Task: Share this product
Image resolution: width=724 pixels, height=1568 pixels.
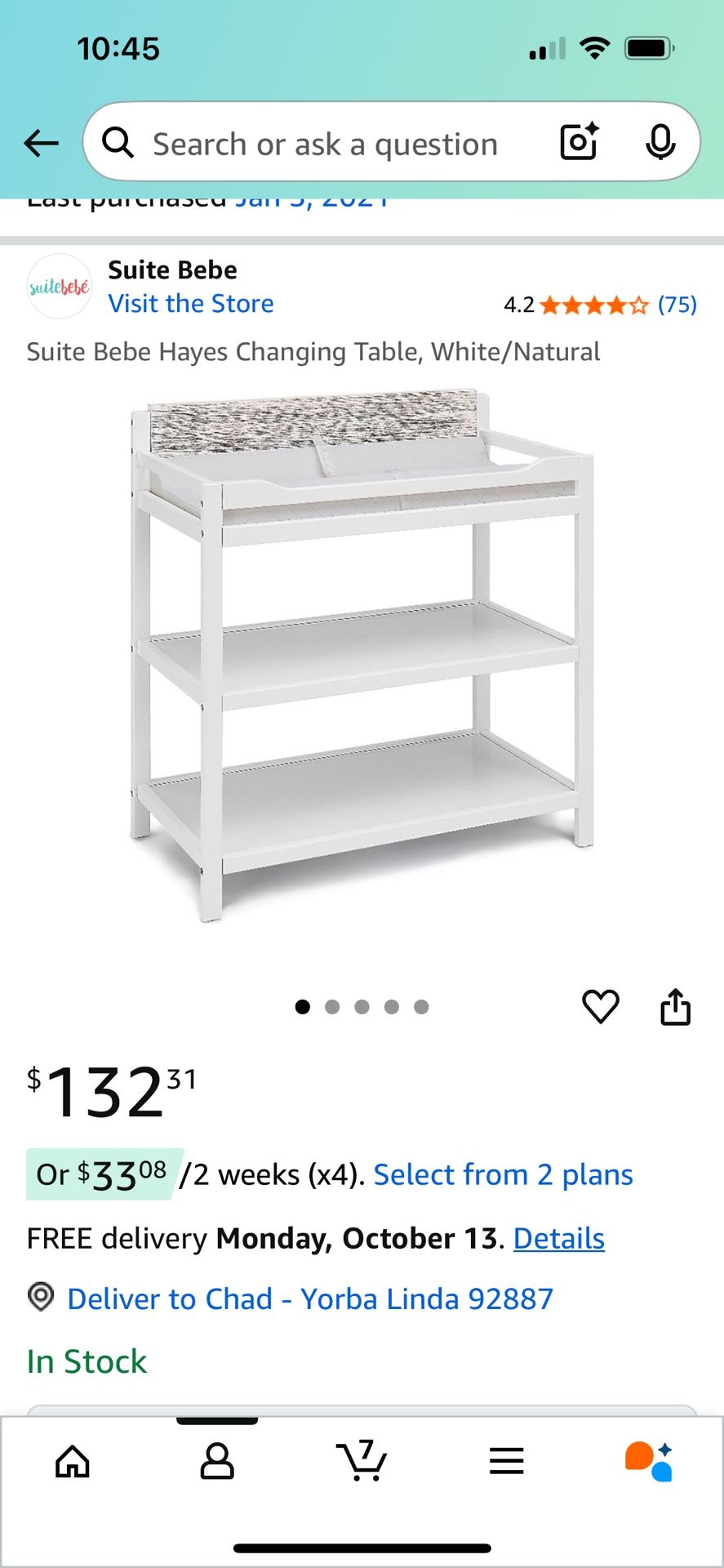Action: [675, 1006]
